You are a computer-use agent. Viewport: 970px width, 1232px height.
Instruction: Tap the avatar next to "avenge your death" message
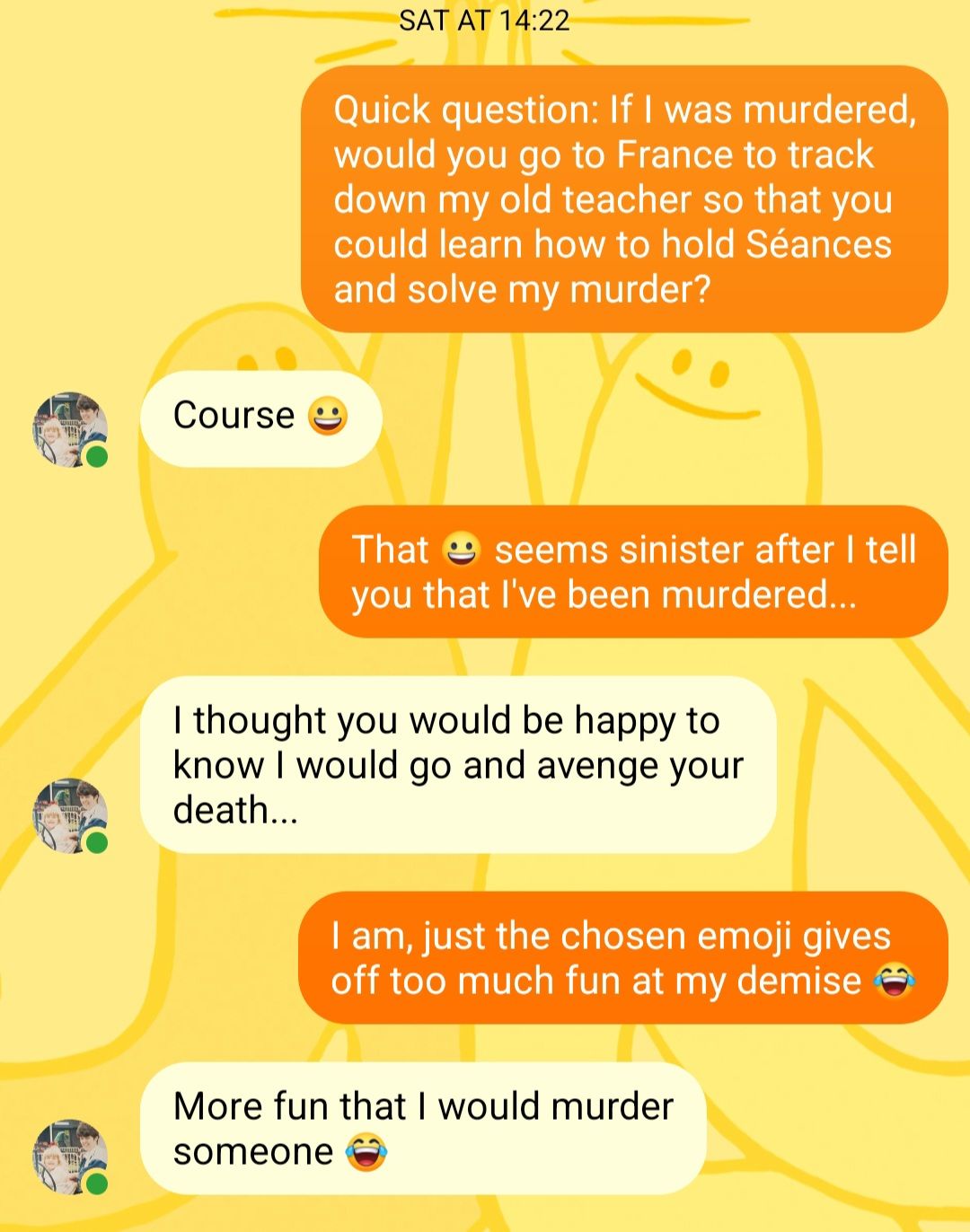70,815
